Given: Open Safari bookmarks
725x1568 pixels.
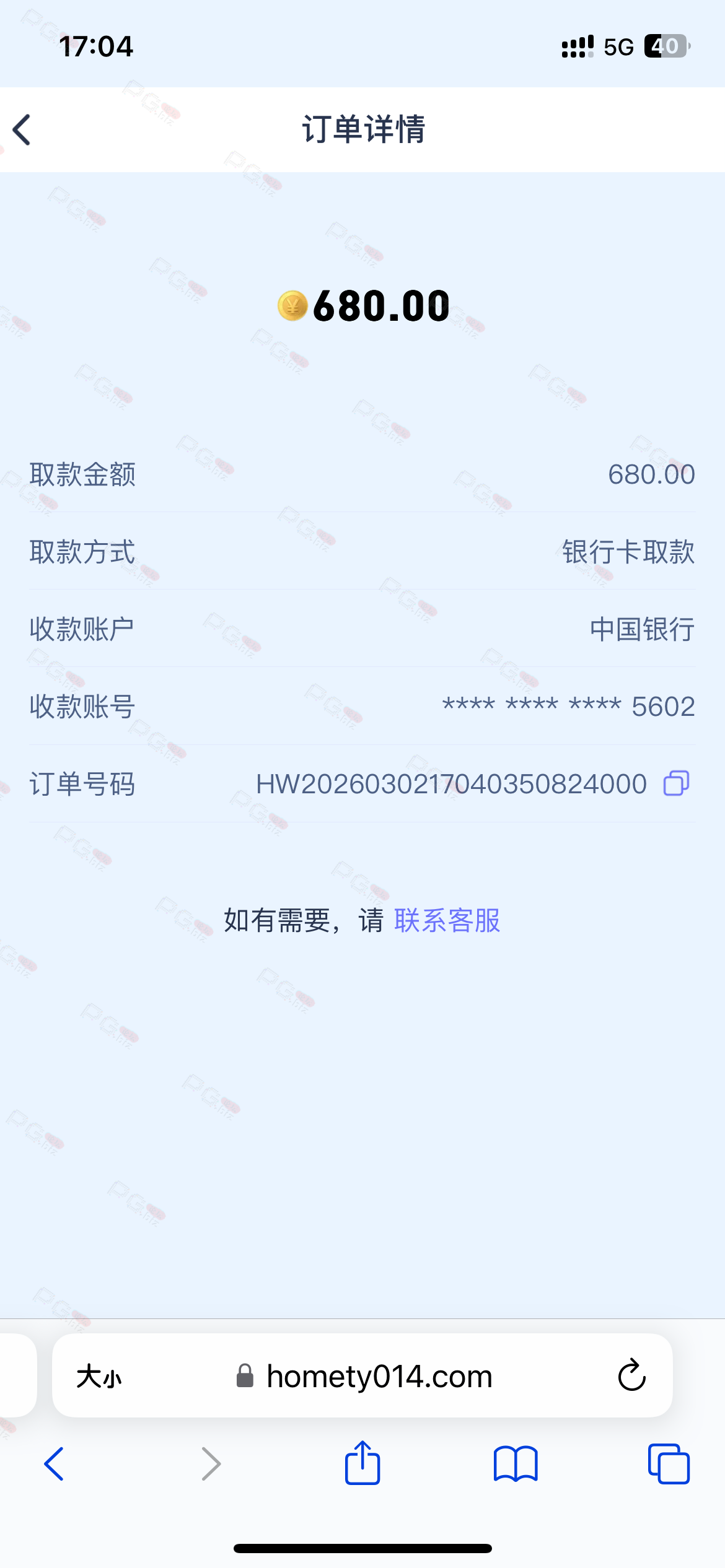Looking at the screenshot, I should (x=516, y=1464).
